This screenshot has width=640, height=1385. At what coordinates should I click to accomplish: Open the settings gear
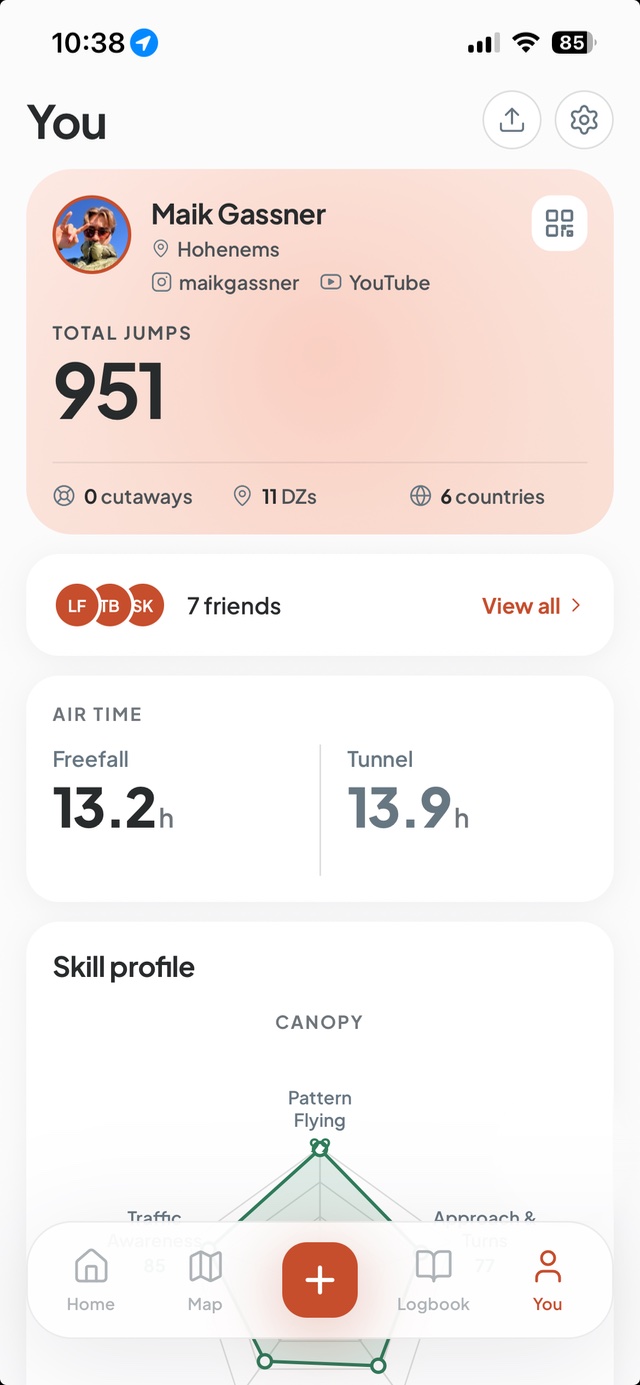584,120
